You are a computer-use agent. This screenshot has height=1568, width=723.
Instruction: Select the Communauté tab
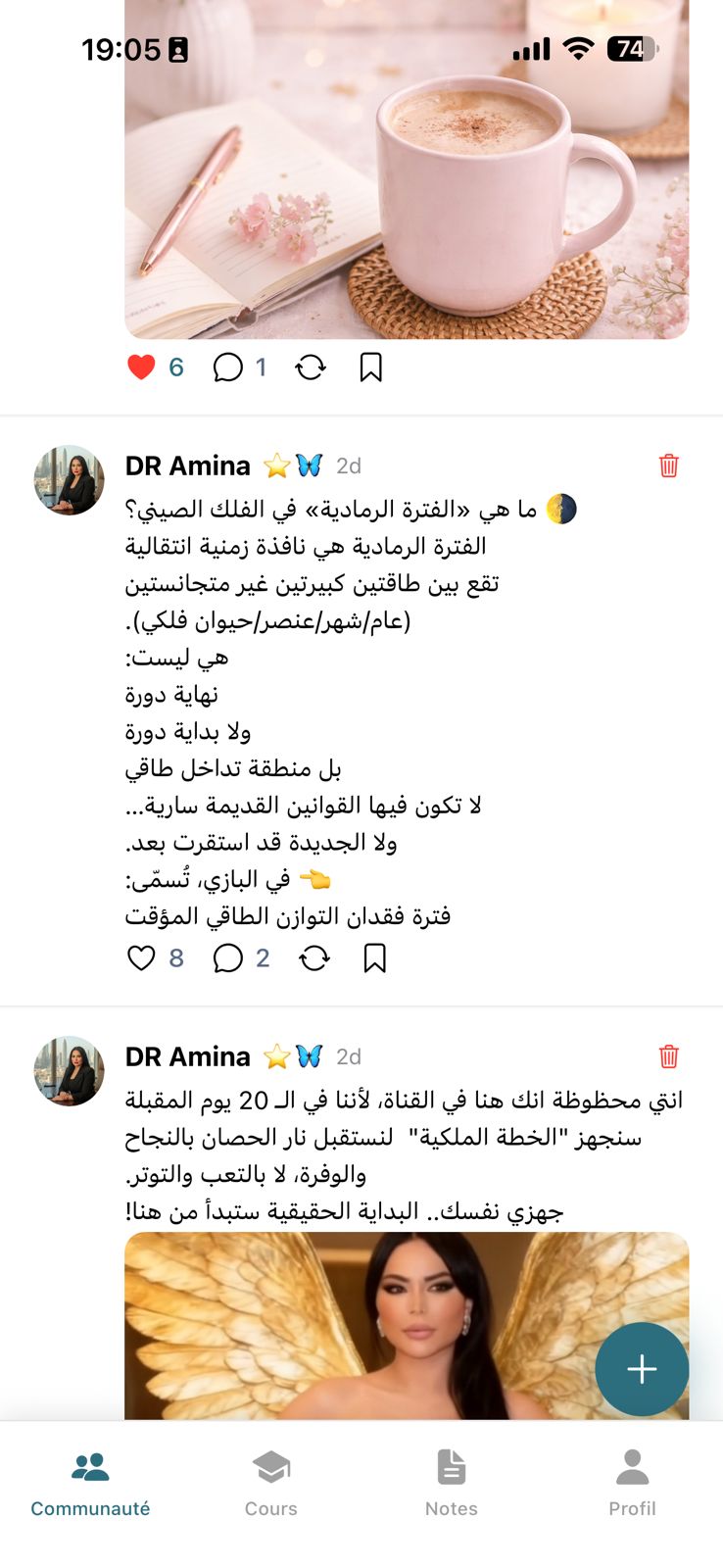pyautogui.click(x=90, y=1483)
